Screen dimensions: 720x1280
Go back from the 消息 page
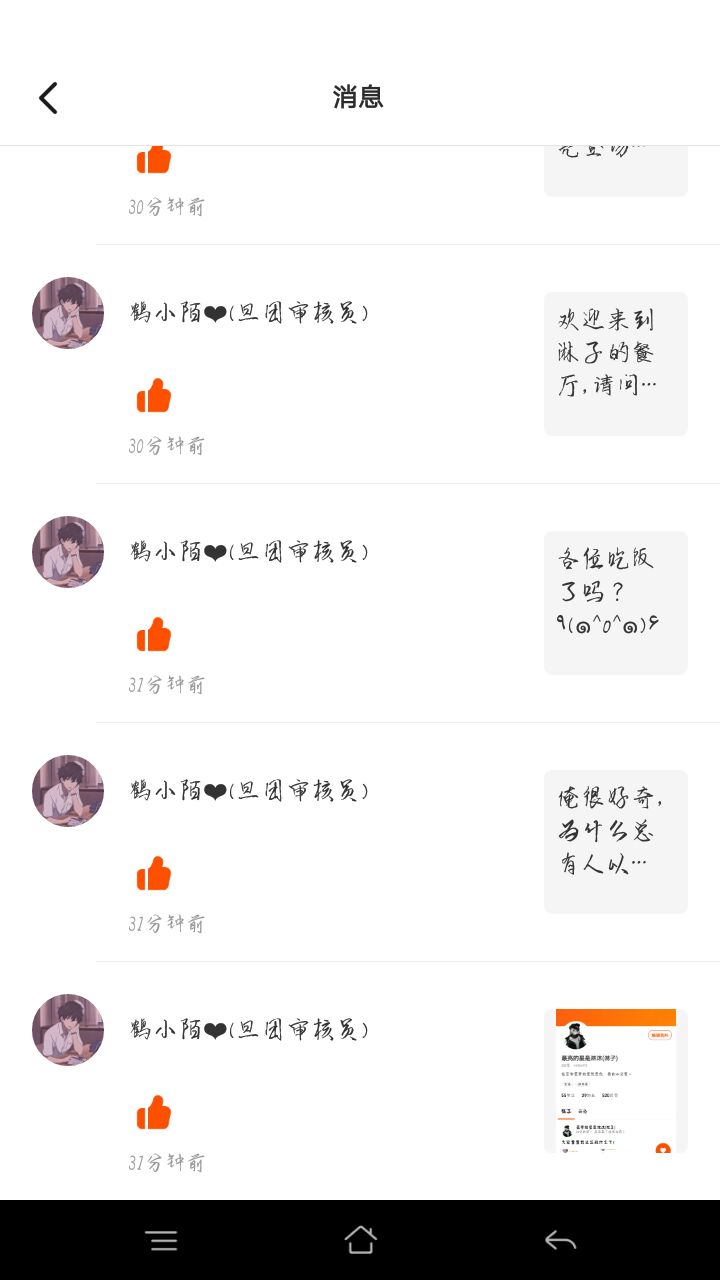[48, 98]
